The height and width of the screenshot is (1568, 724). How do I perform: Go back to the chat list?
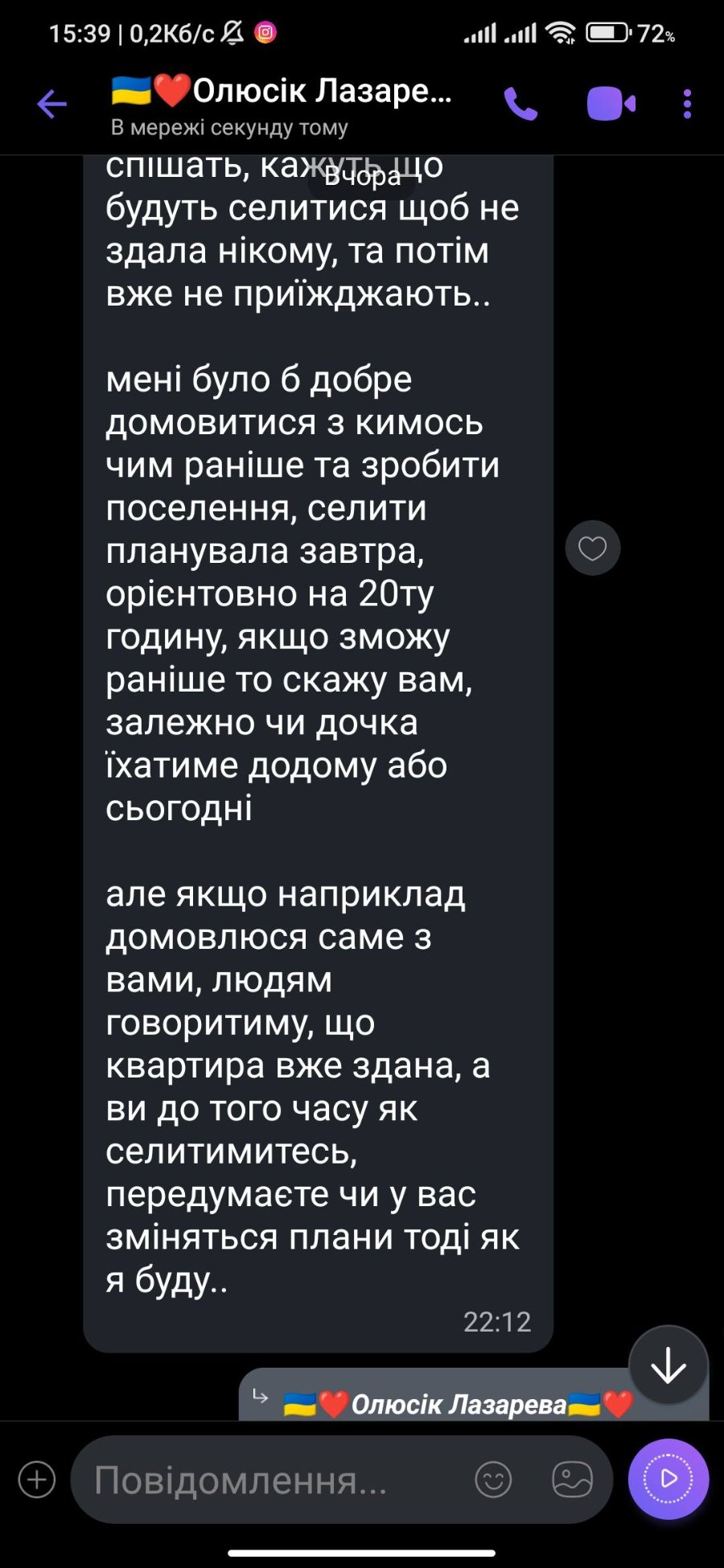(x=52, y=104)
